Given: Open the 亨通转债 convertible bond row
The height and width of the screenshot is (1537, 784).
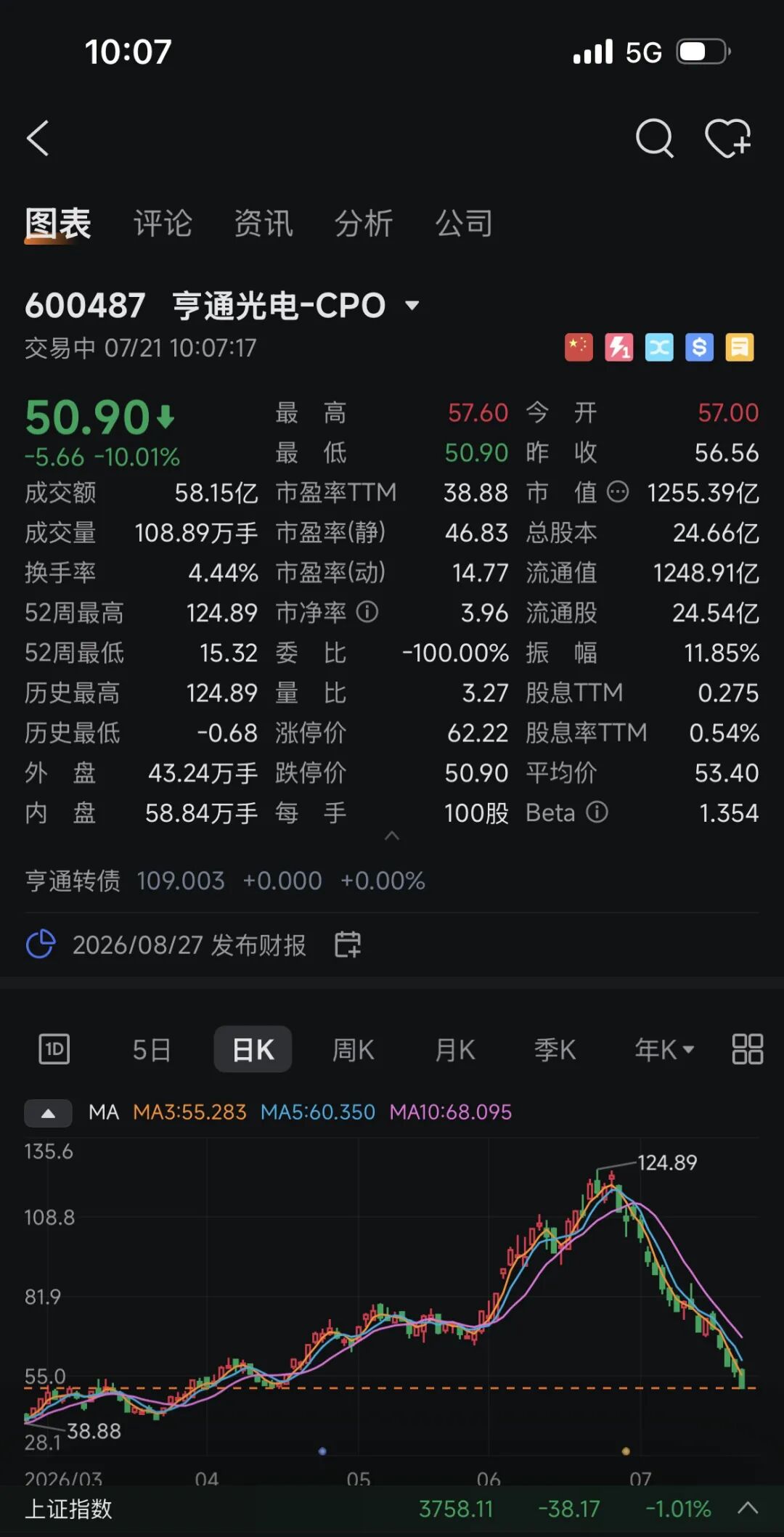Looking at the screenshot, I should point(225,881).
